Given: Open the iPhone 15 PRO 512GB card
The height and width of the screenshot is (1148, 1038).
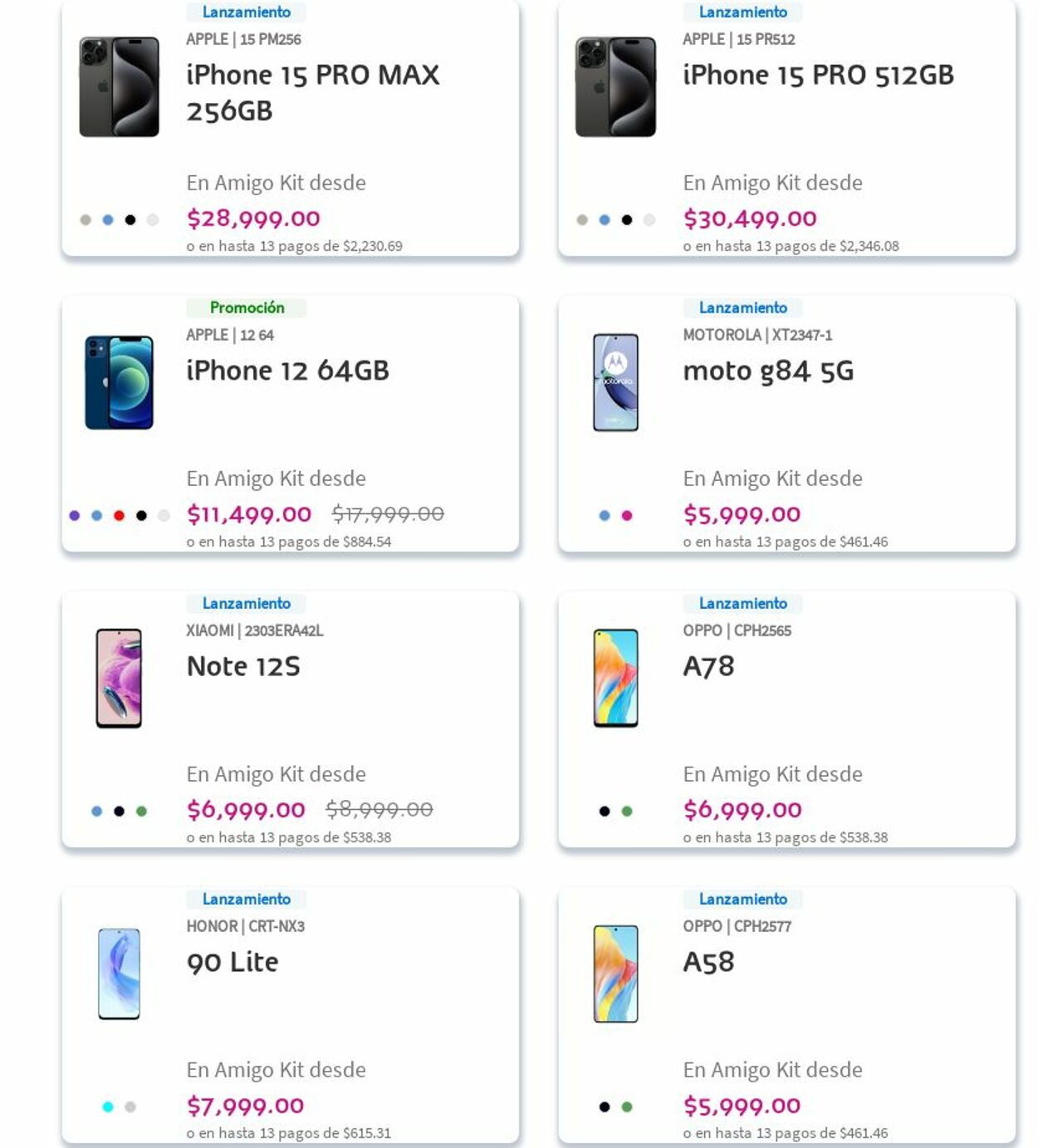Looking at the screenshot, I should pyautogui.click(x=817, y=75).
